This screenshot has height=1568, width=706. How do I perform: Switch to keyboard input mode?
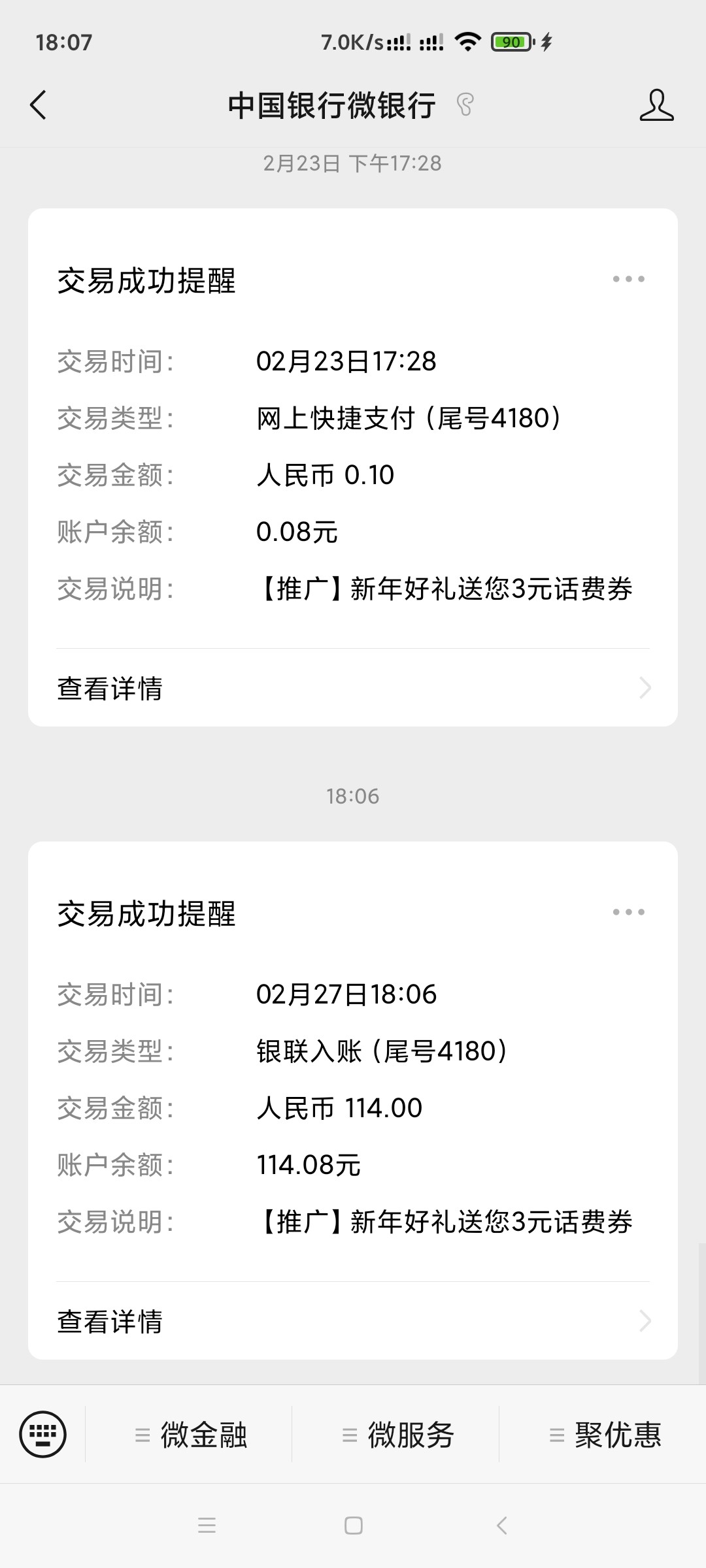coord(43,1435)
